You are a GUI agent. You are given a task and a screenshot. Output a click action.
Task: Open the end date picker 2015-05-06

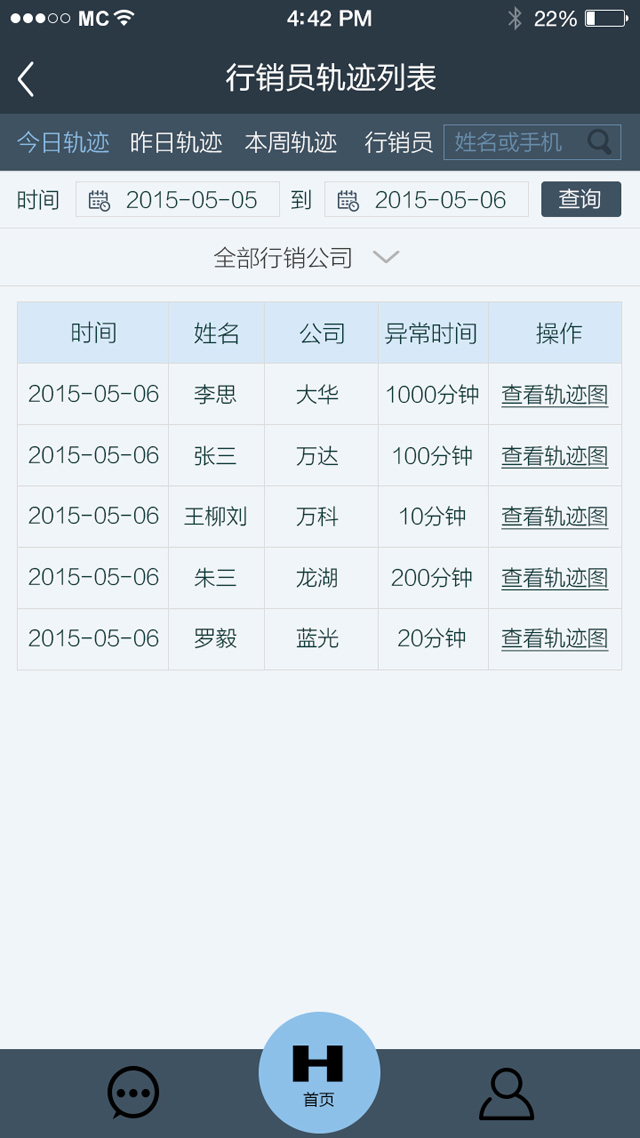(427, 200)
